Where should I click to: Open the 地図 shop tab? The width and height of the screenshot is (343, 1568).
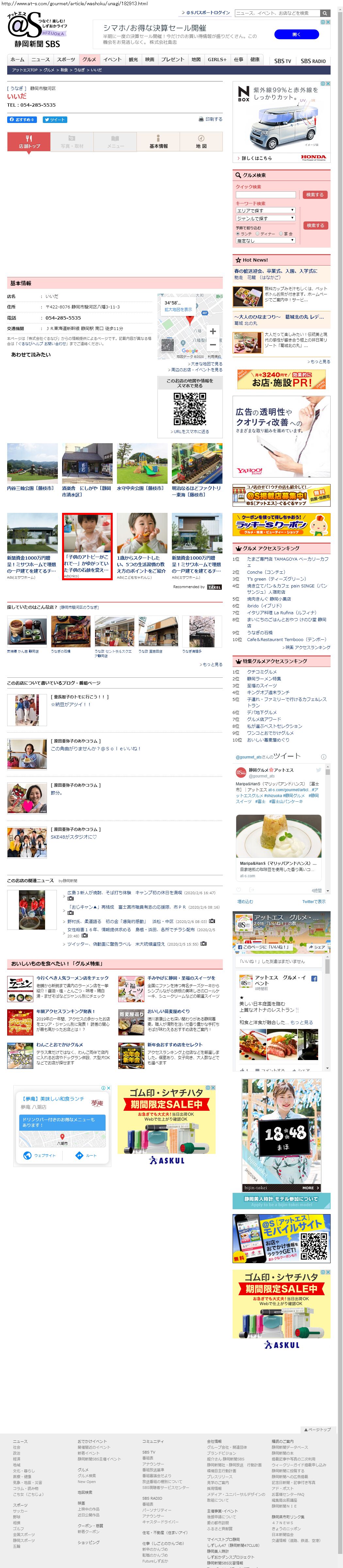[201, 142]
